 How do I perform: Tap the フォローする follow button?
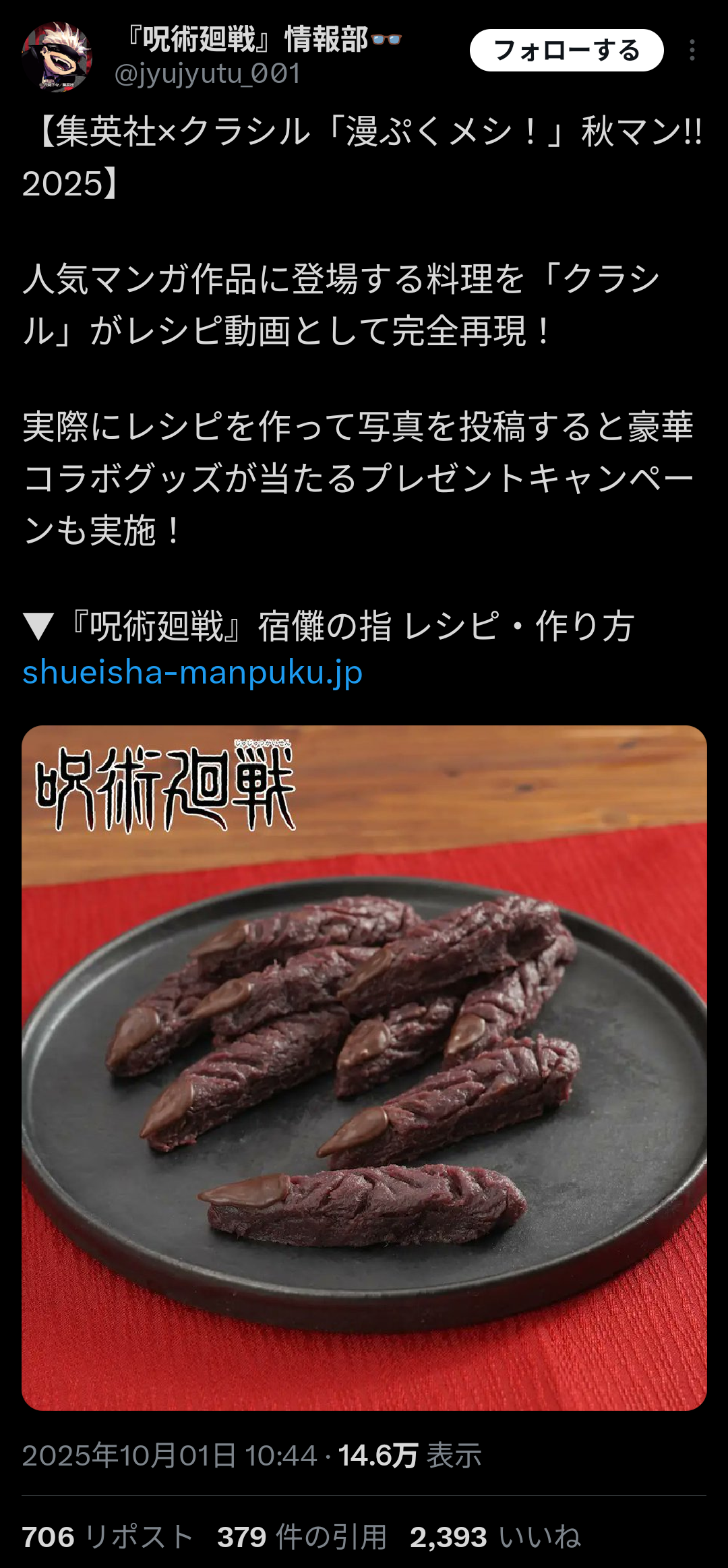pyautogui.click(x=566, y=51)
